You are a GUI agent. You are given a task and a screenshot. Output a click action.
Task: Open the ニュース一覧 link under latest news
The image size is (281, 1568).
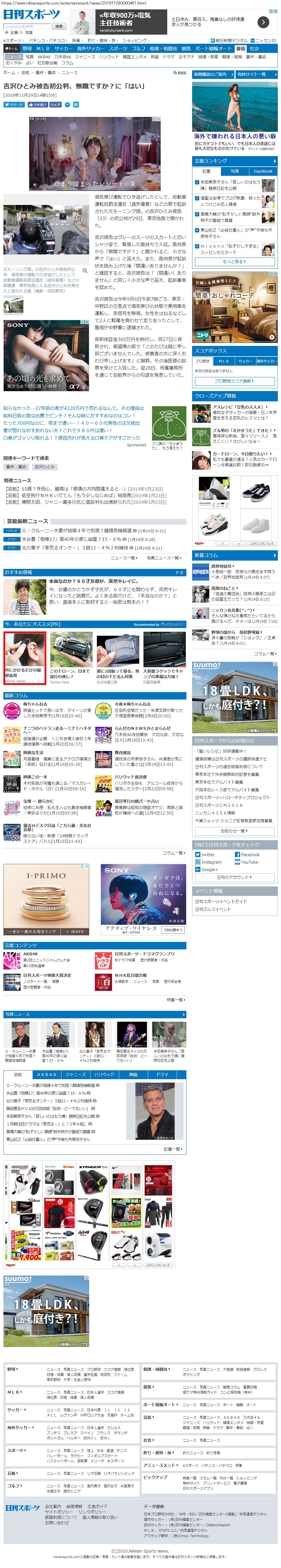(123, 557)
